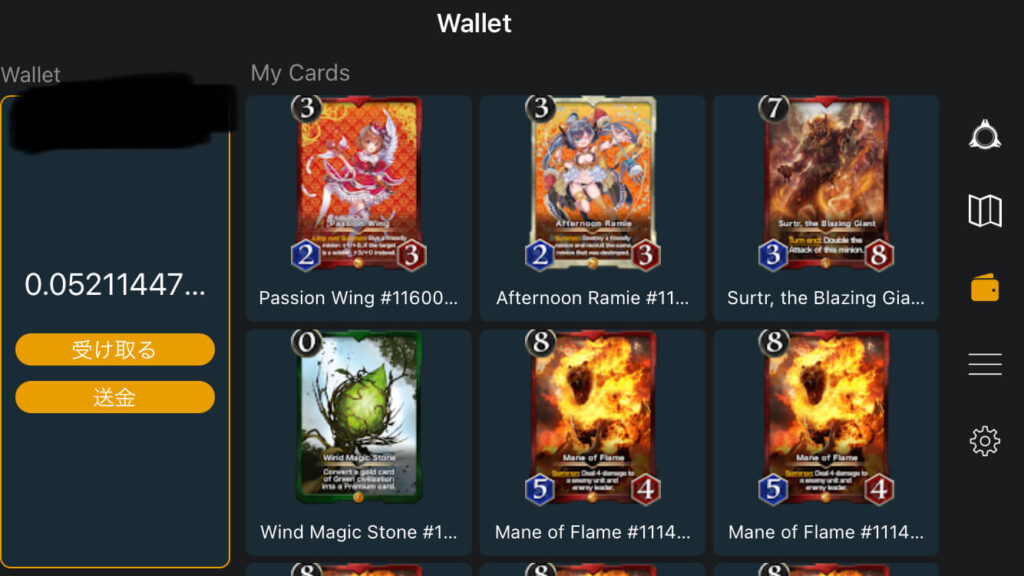Open the hamburger menu icon
Viewport: 1024px width, 576px height.
pyautogui.click(x=985, y=364)
